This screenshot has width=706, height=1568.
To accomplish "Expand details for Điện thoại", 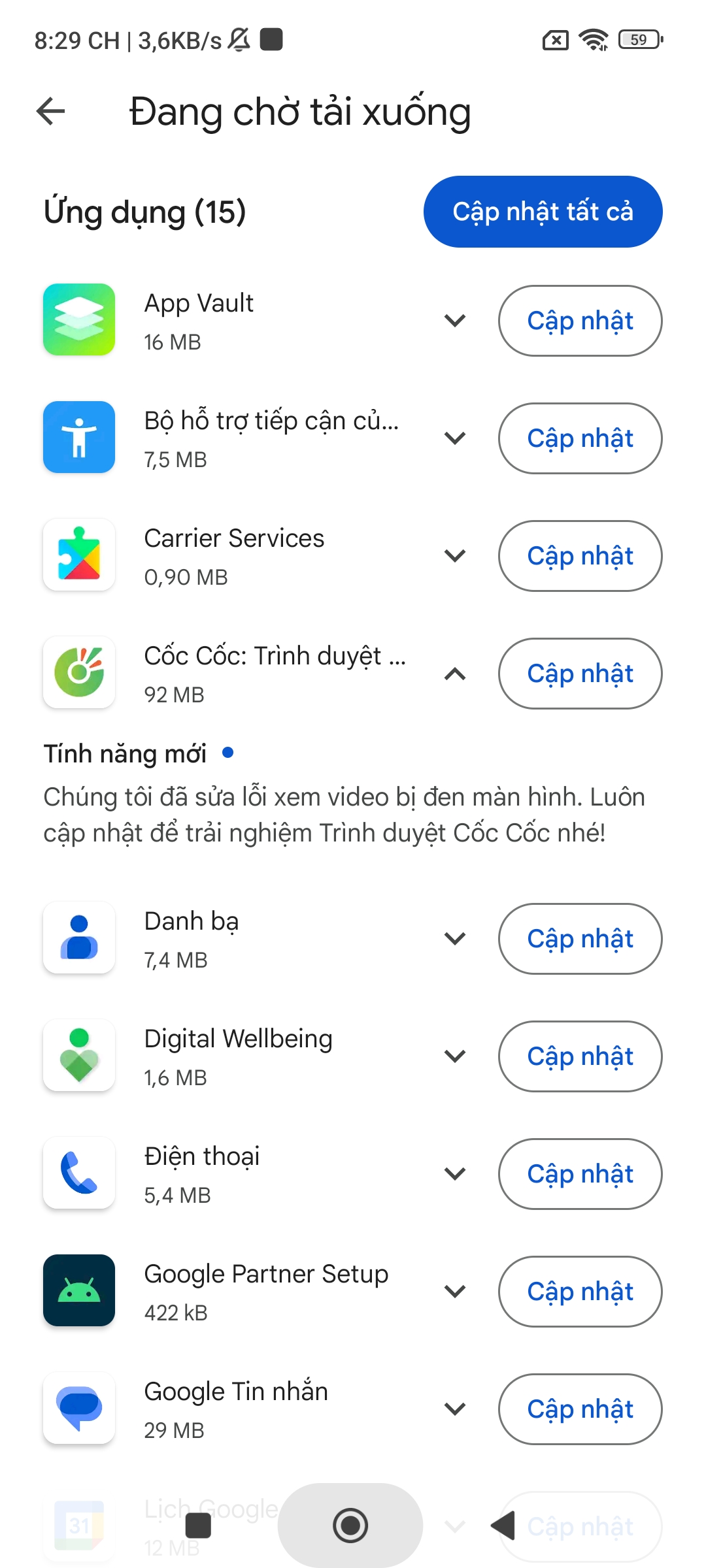I will pyautogui.click(x=455, y=1174).
